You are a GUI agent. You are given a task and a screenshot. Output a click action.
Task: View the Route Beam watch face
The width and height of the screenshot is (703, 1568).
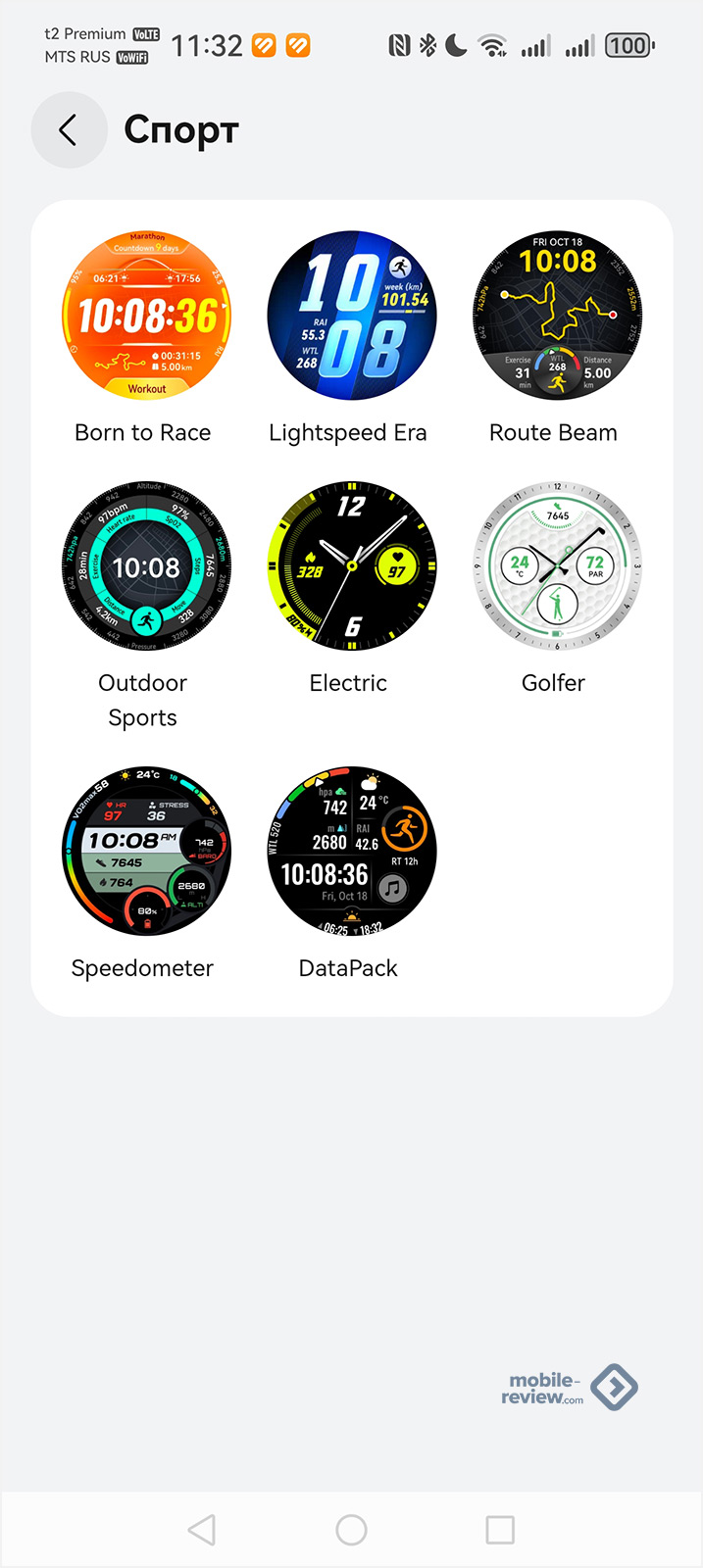point(557,316)
